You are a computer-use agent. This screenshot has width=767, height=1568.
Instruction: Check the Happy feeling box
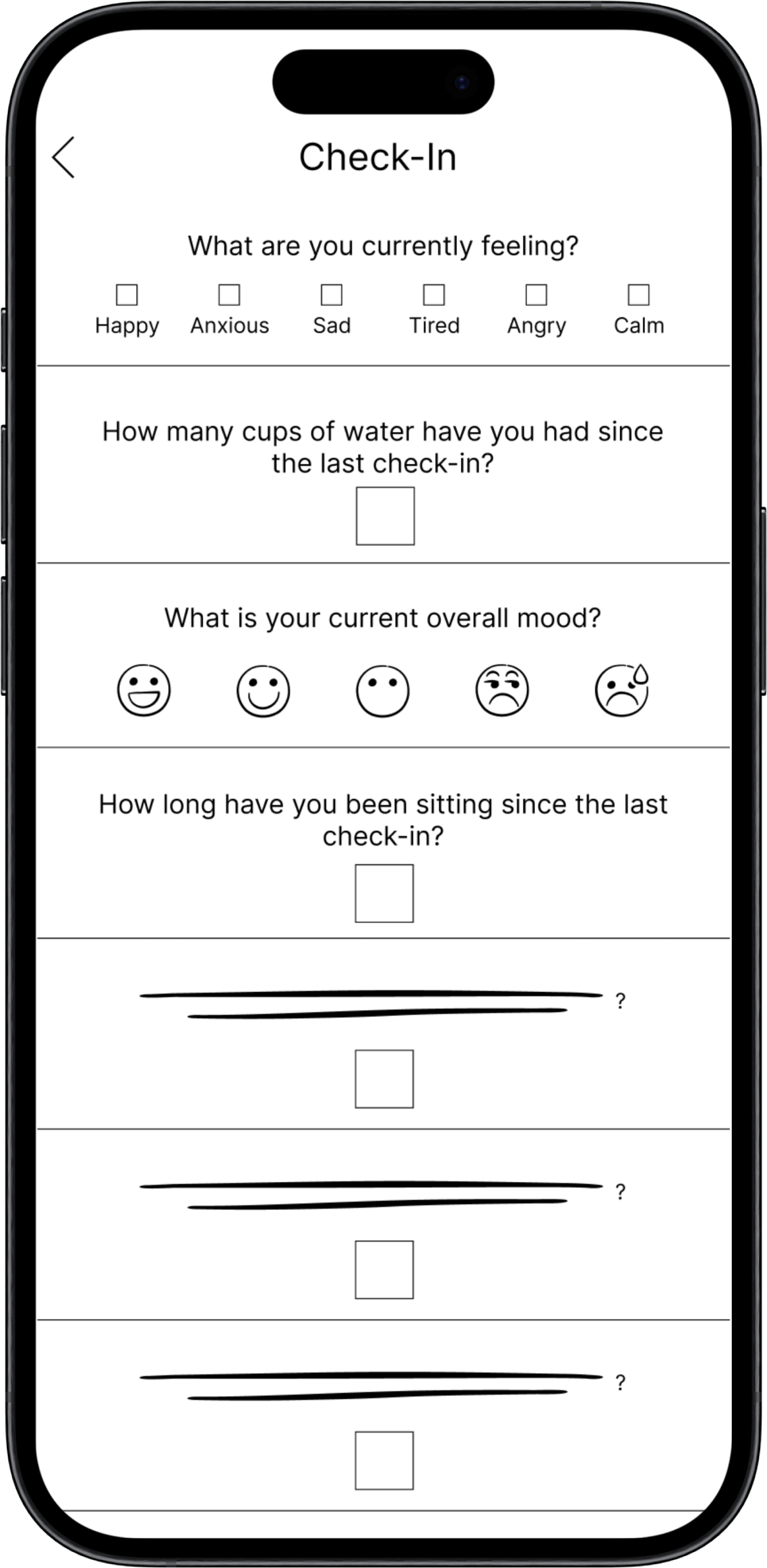[127, 295]
